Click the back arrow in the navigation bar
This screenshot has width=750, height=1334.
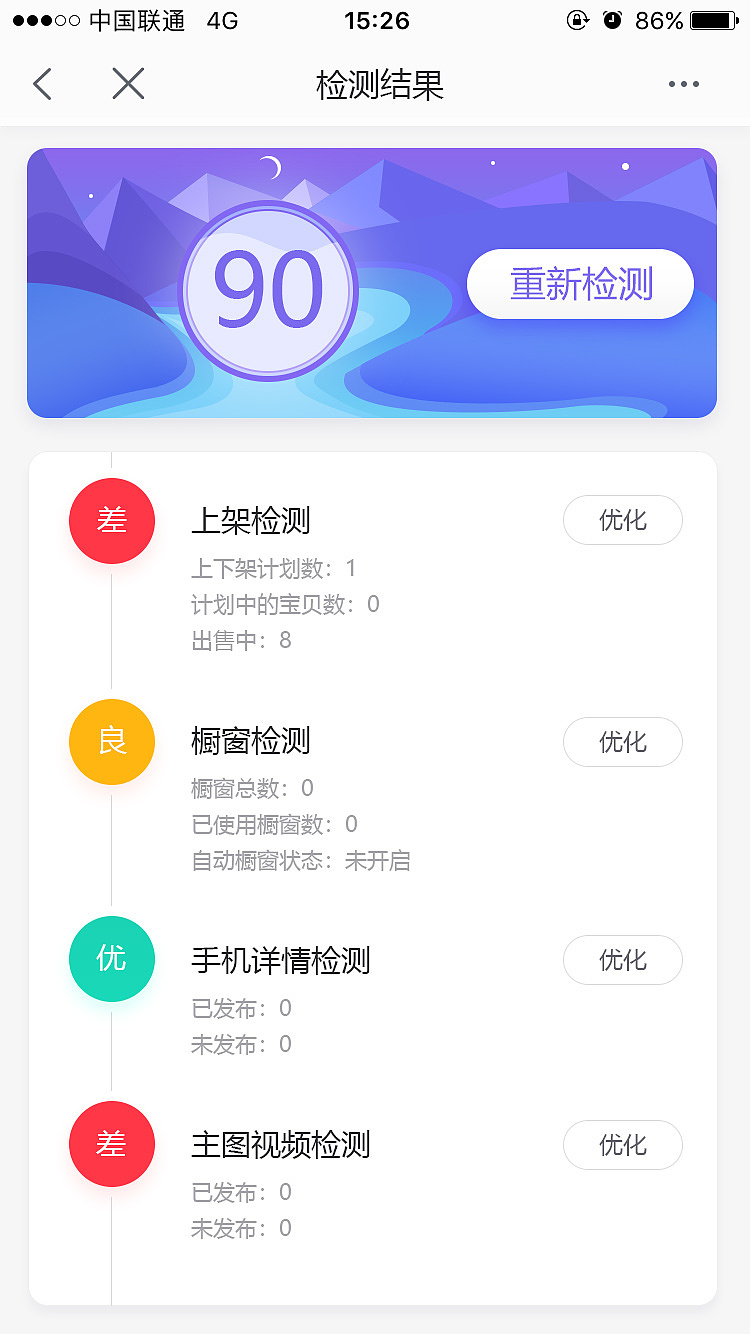coord(41,84)
